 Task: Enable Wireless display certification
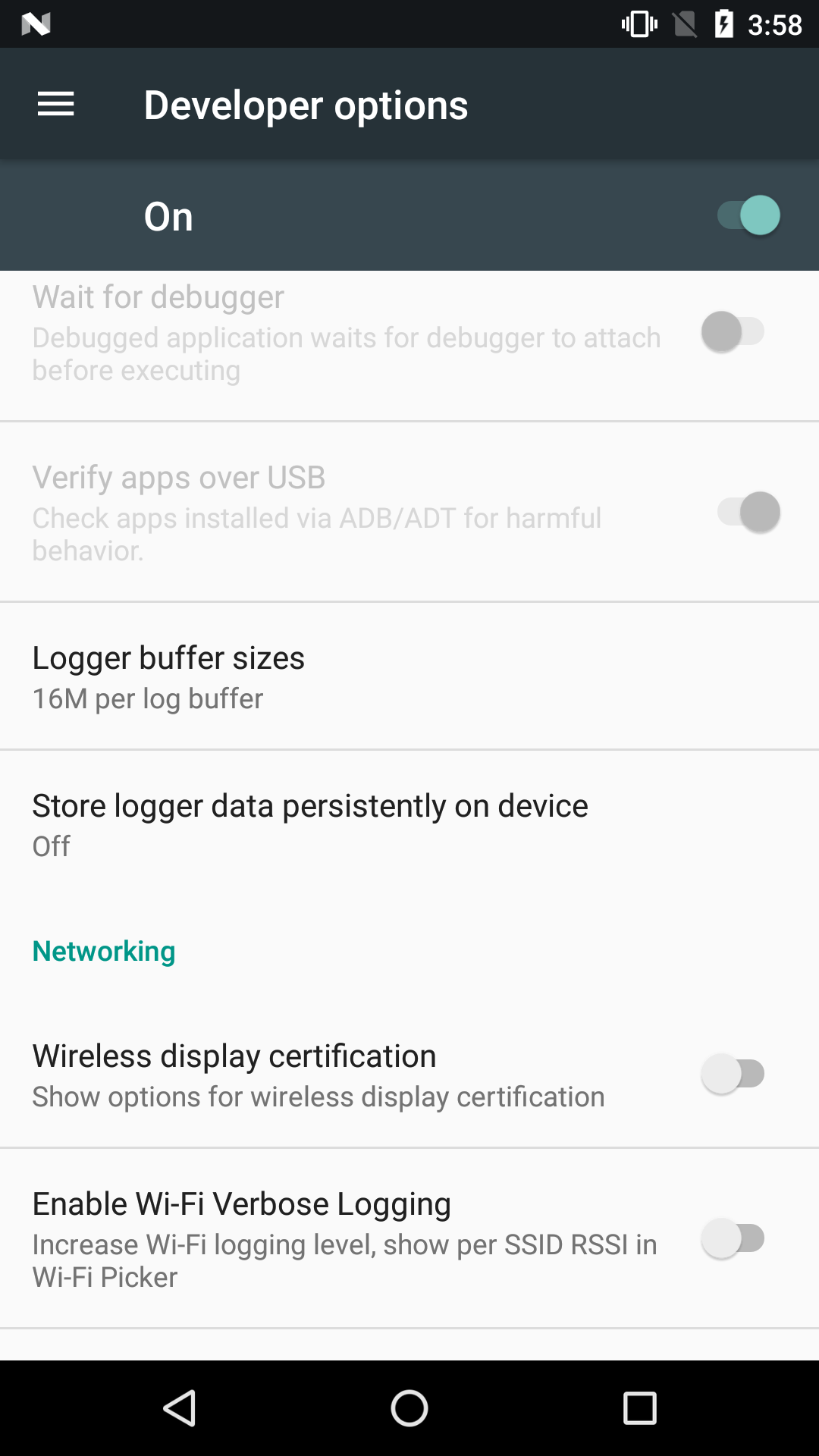(x=733, y=1074)
